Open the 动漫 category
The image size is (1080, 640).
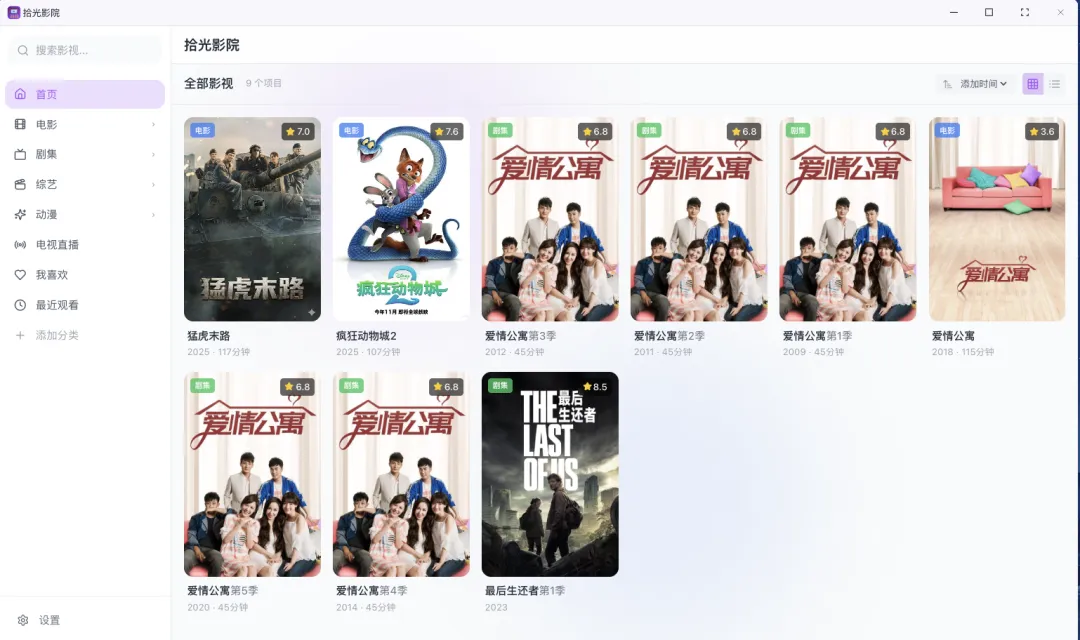[x=85, y=214]
